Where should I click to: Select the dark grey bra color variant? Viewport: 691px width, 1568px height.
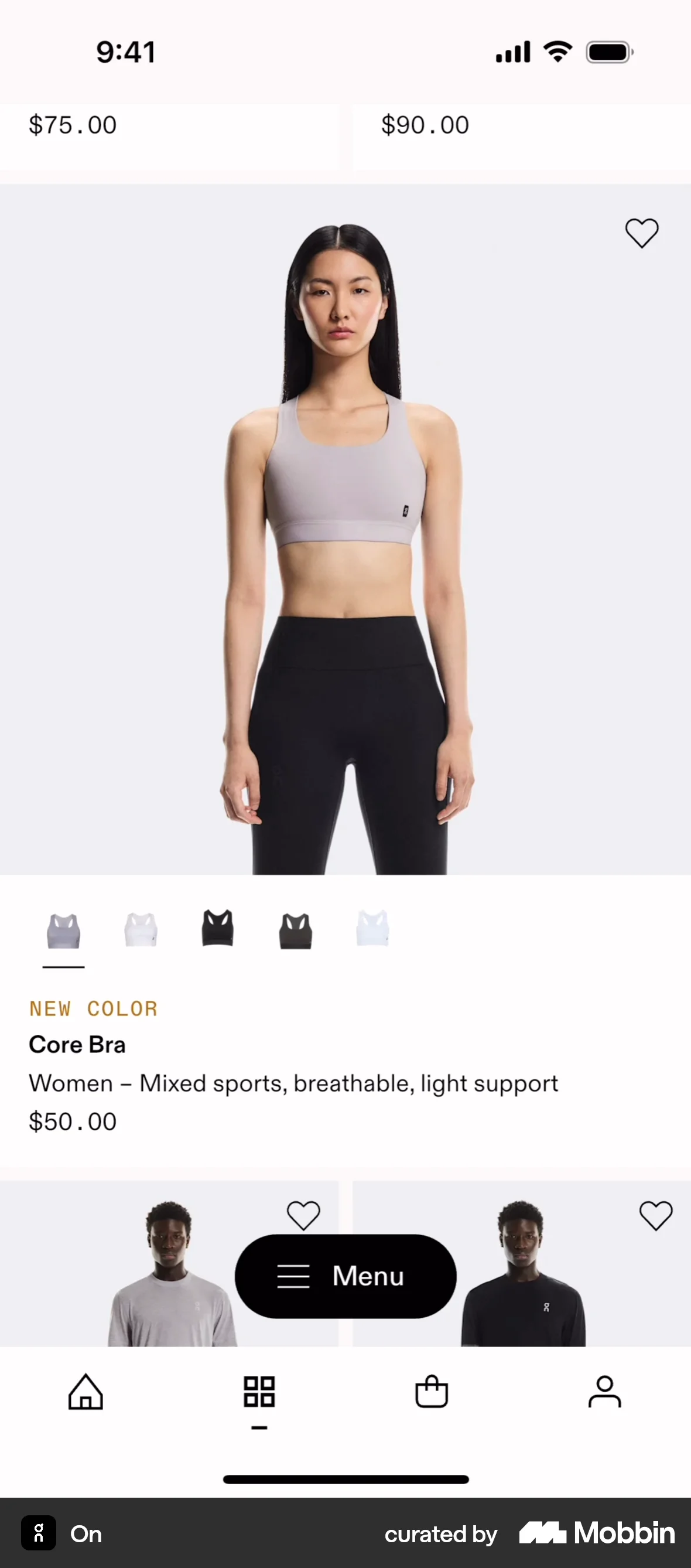pyautogui.click(x=295, y=930)
